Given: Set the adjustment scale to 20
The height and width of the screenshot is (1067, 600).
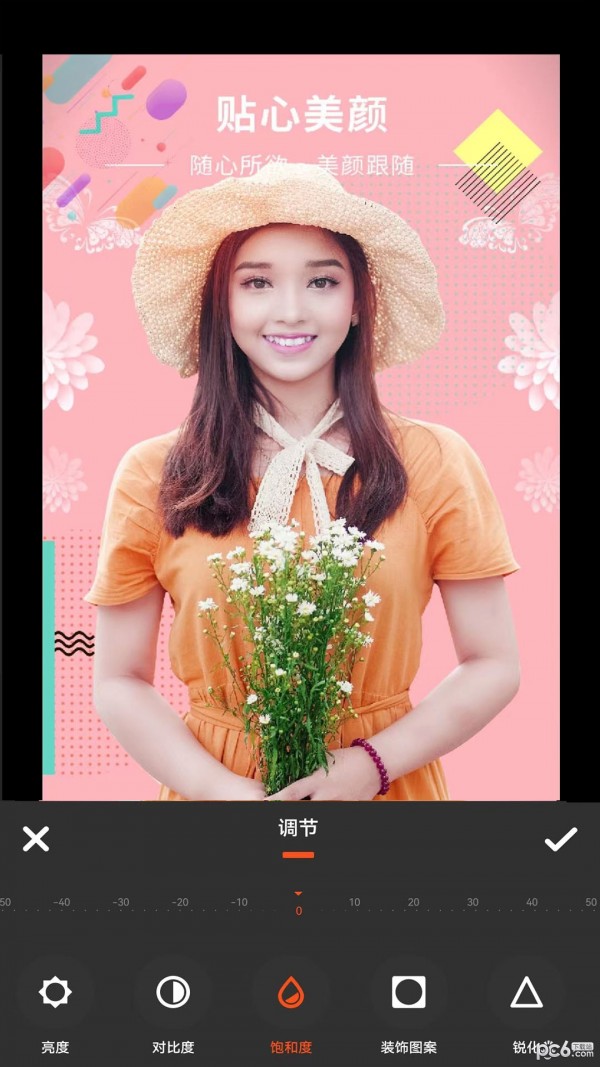Looking at the screenshot, I should coord(413,904).
